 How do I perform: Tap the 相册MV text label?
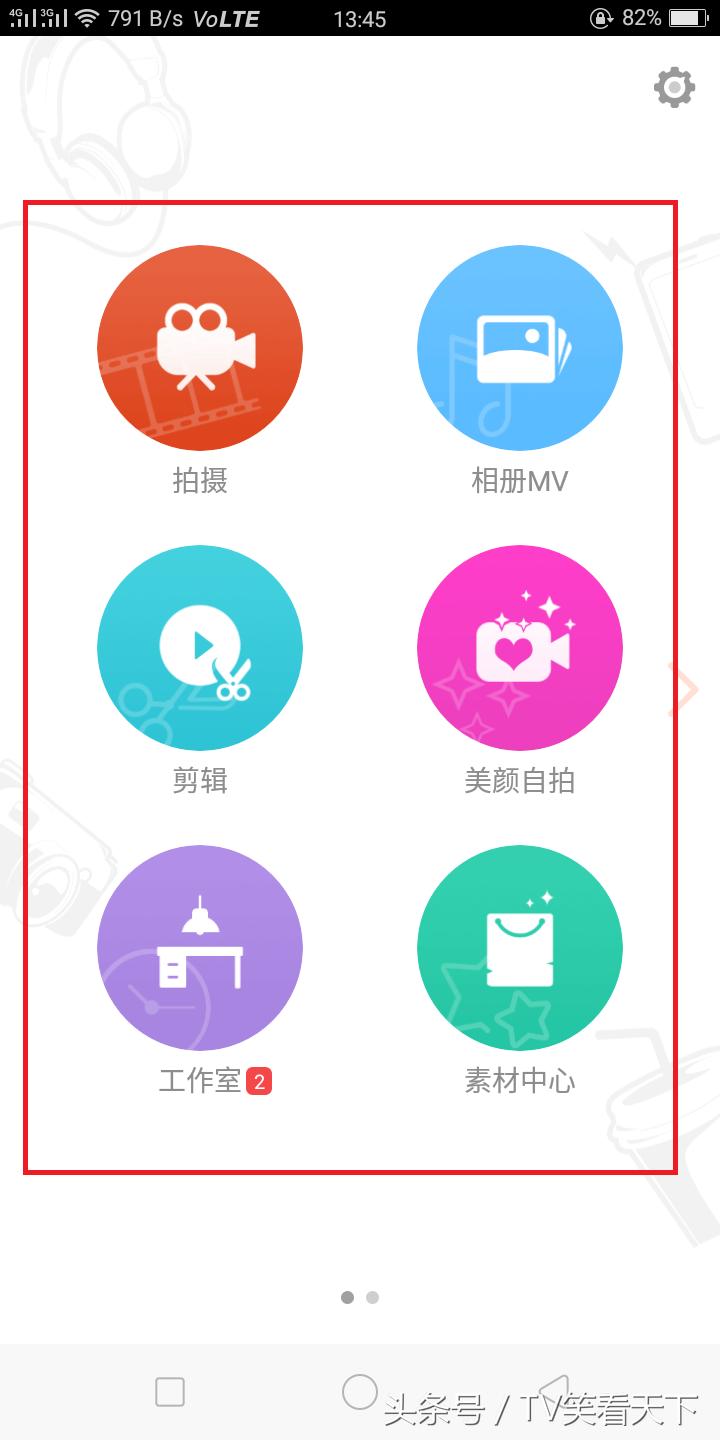click(519, 481)
